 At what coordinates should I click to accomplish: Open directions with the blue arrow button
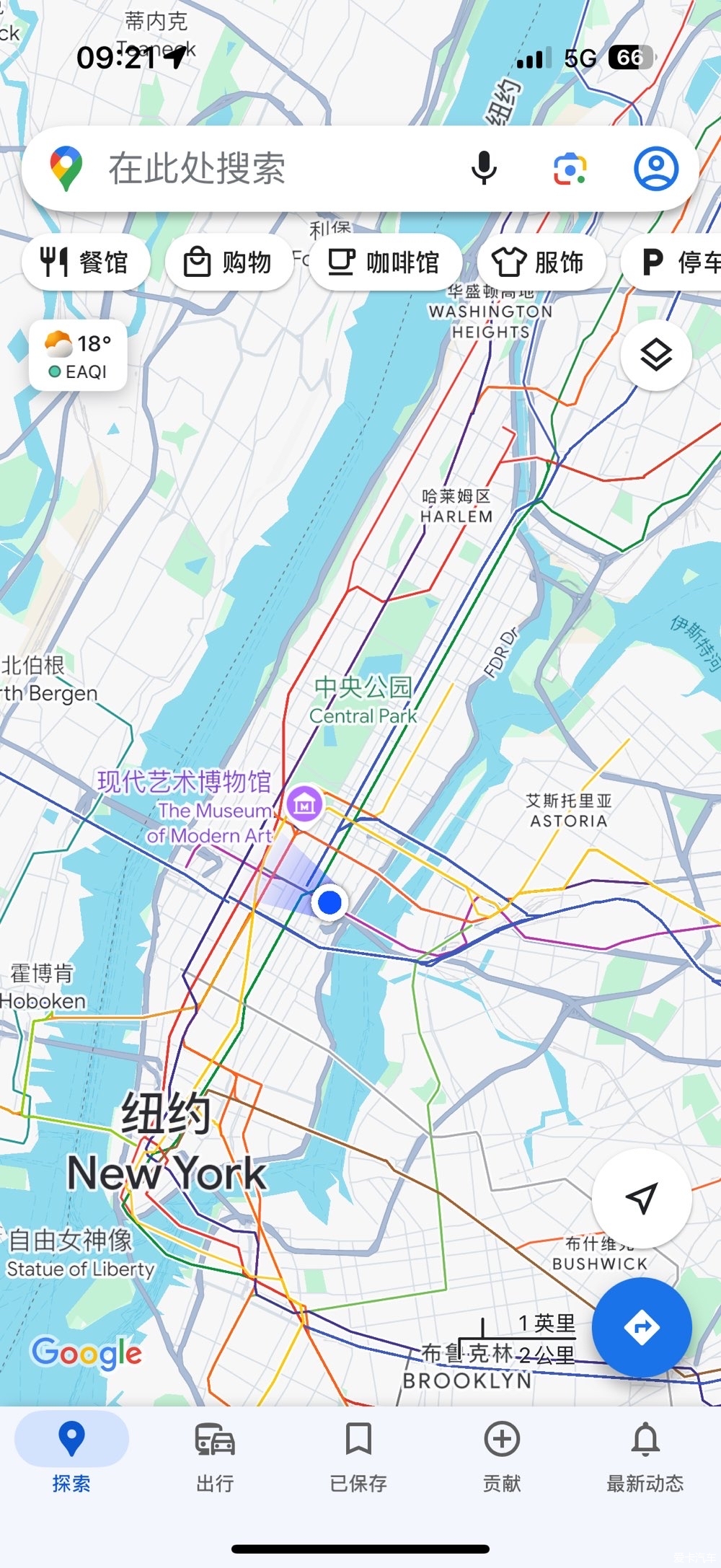(641, 1326)
